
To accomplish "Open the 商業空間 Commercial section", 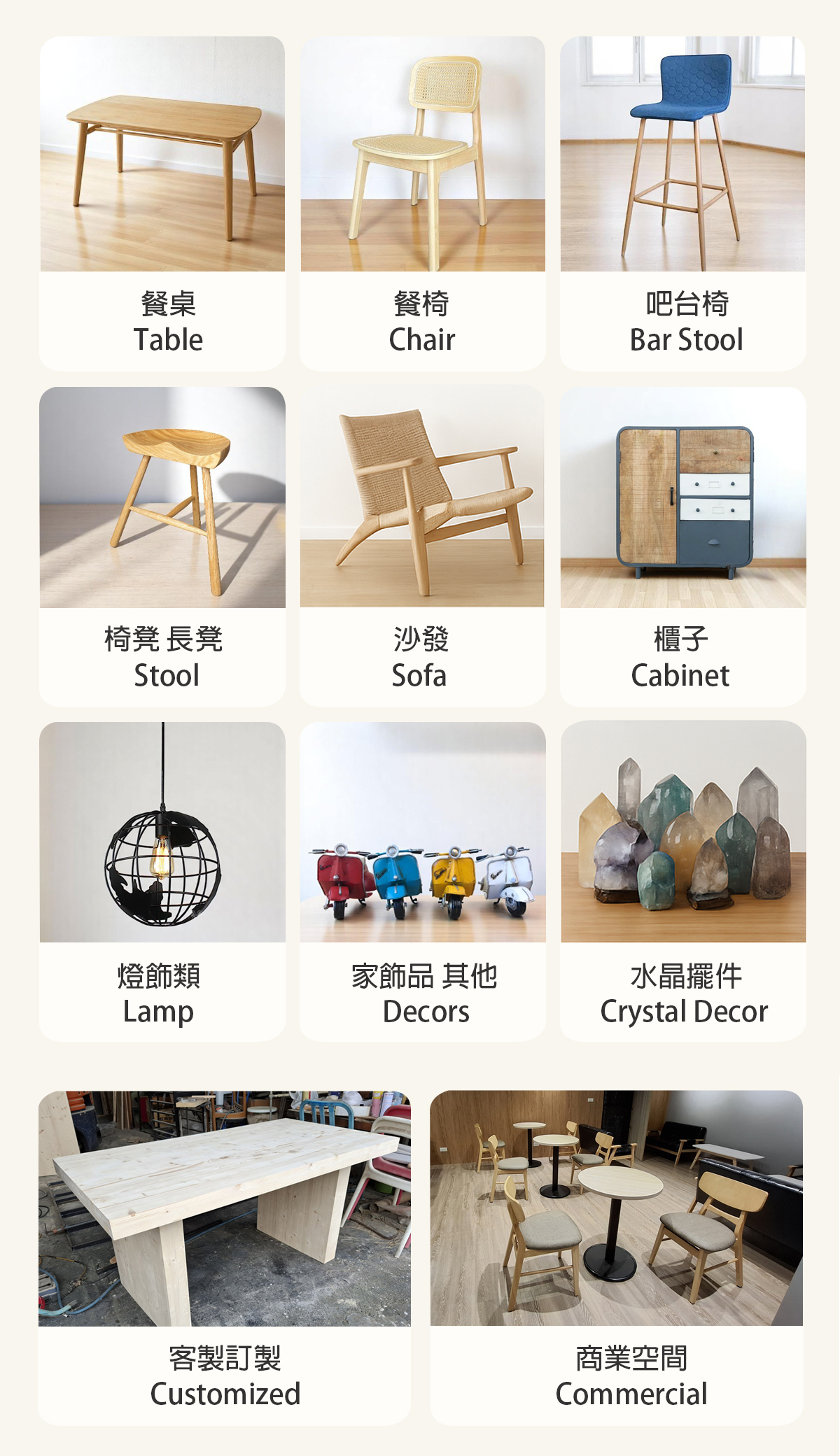I will [x=617, y=1257].
